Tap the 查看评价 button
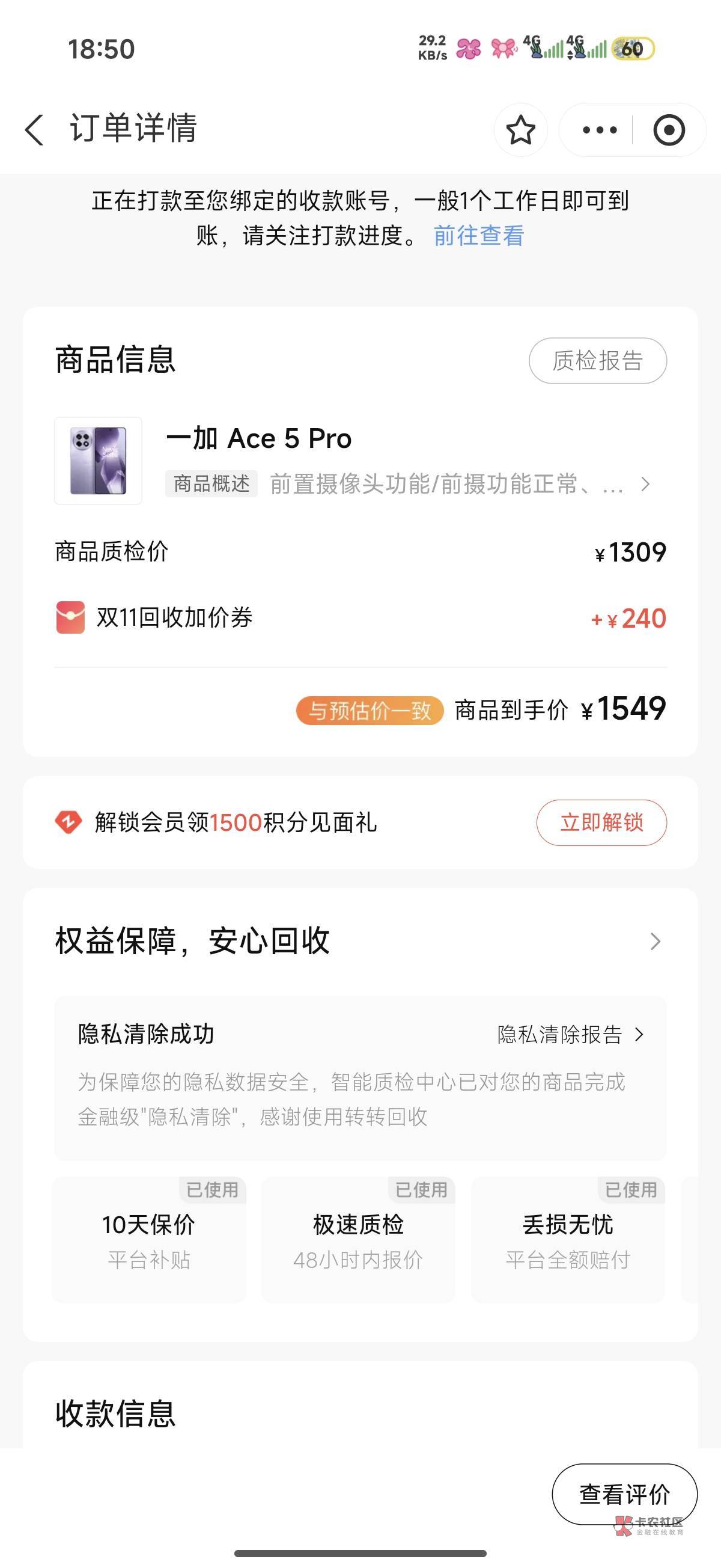The height and width of the screenshot is (1568, 721). (x=624, y=1493)
